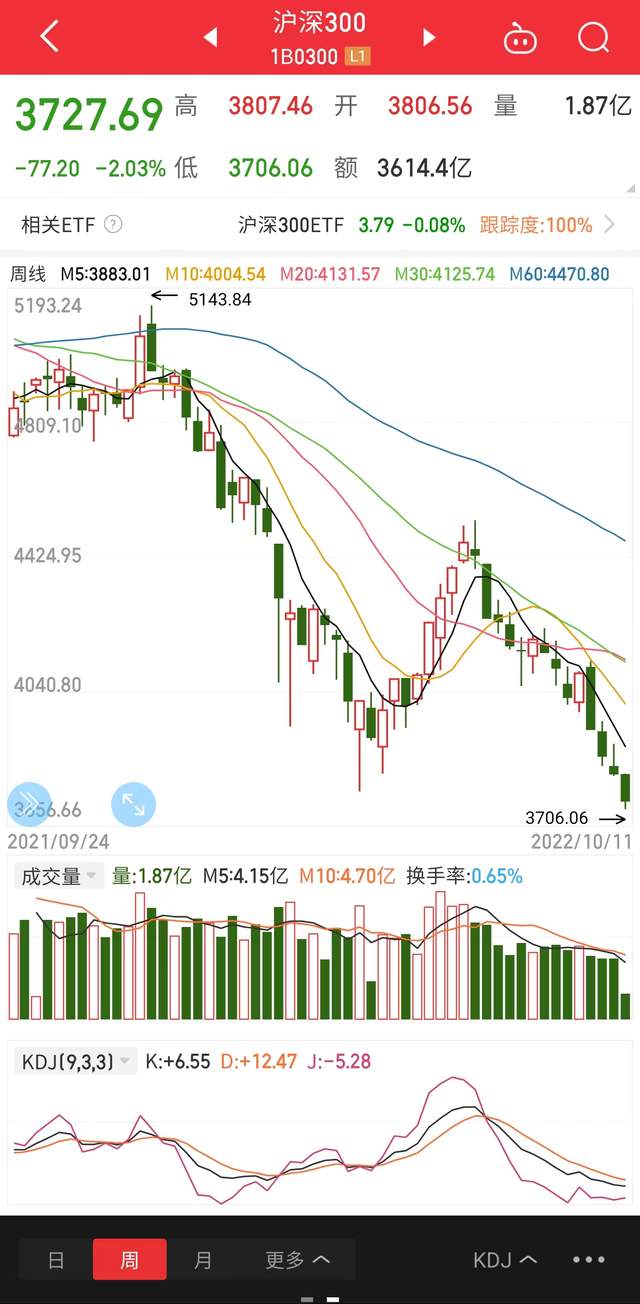Tap the blue drawing tool button

[29, 803]
